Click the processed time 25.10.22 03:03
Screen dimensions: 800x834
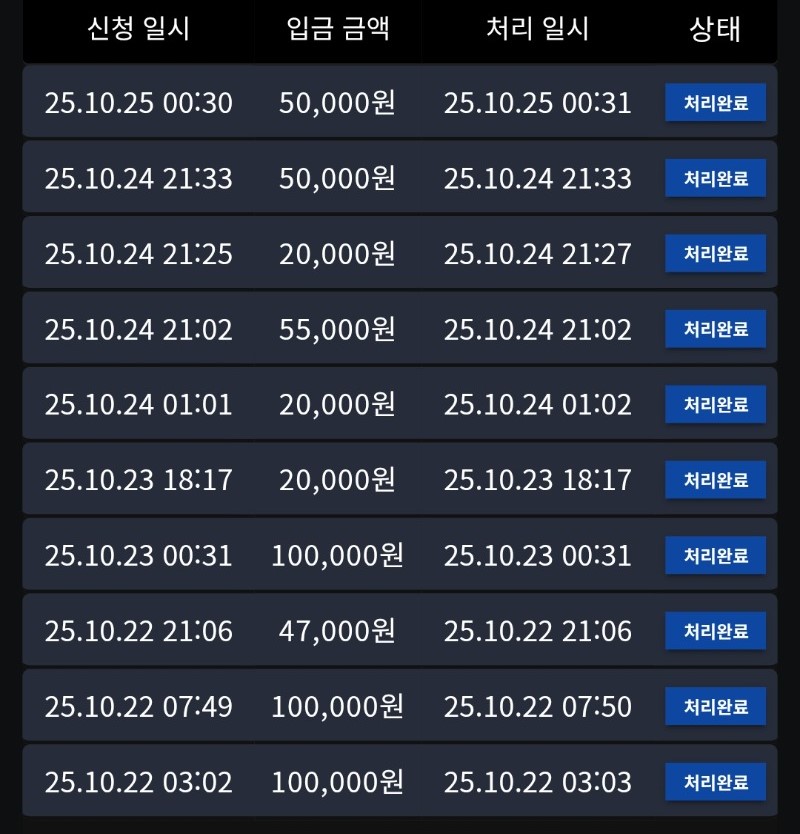pos(538,782)
